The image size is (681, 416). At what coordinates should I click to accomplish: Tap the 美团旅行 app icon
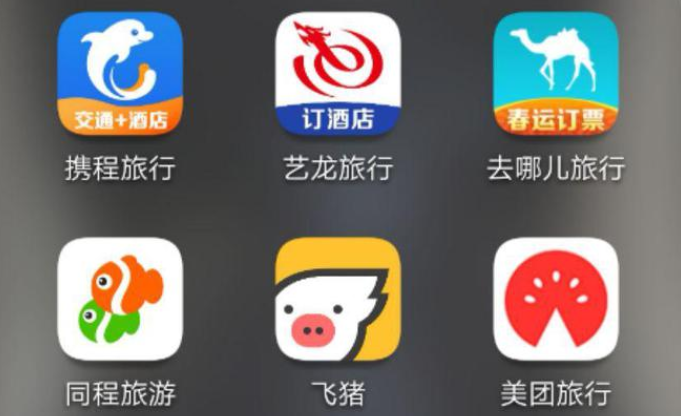[x=556, y=299]
